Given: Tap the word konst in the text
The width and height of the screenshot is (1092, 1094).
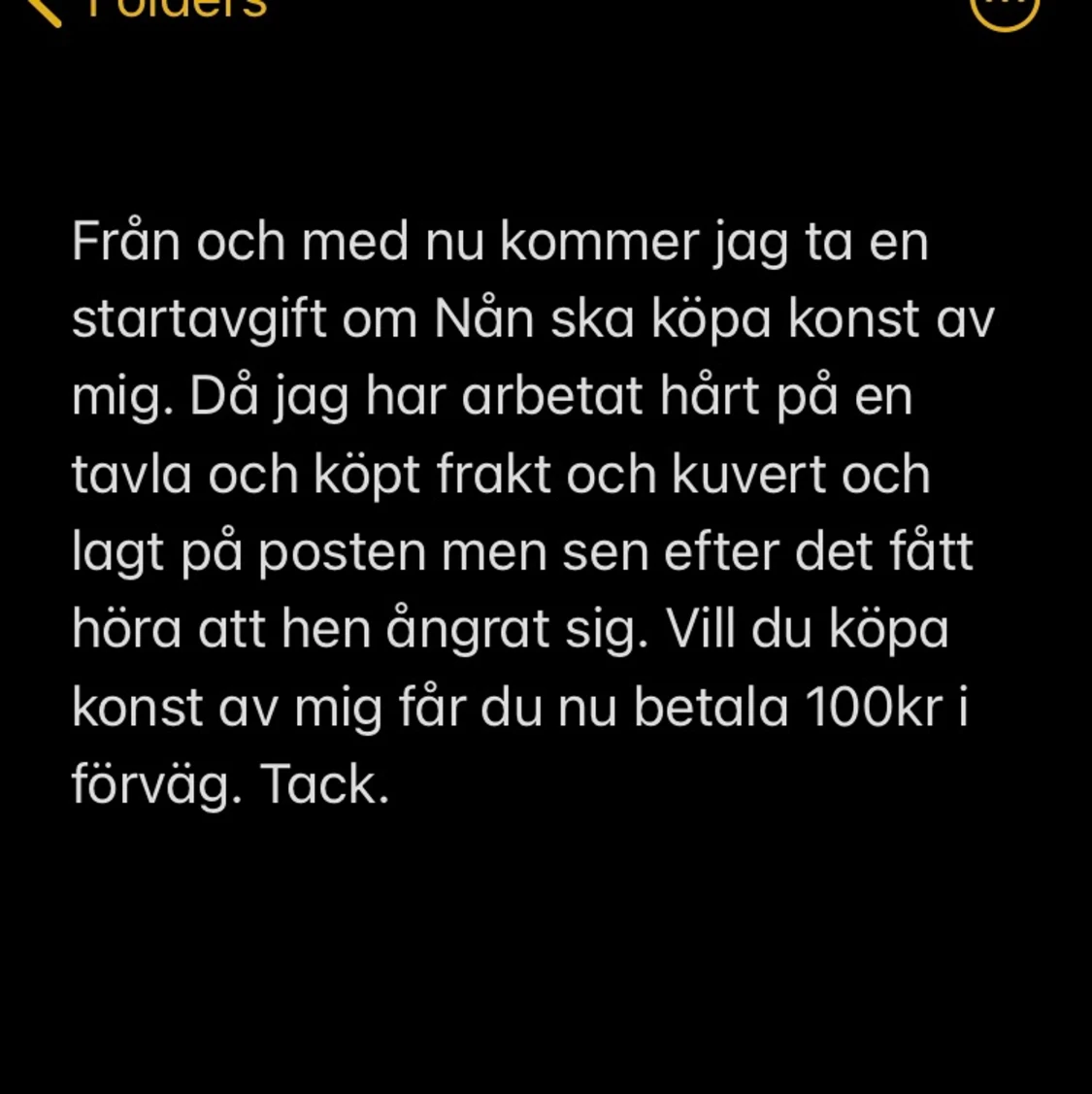Looking at the screenshot, I should [x=854, y=316].
